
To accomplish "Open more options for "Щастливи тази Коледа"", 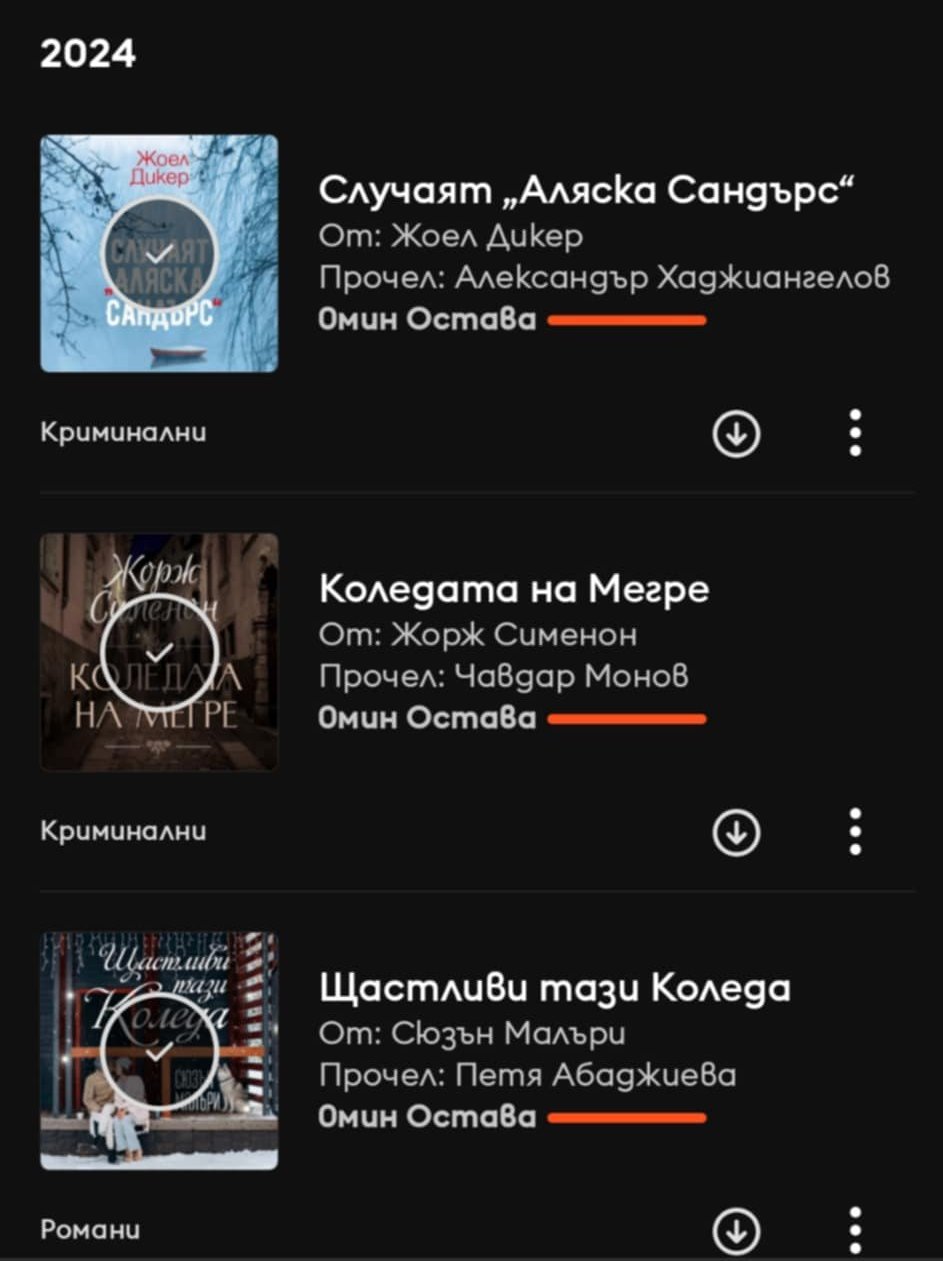I will pos(855,1229).
